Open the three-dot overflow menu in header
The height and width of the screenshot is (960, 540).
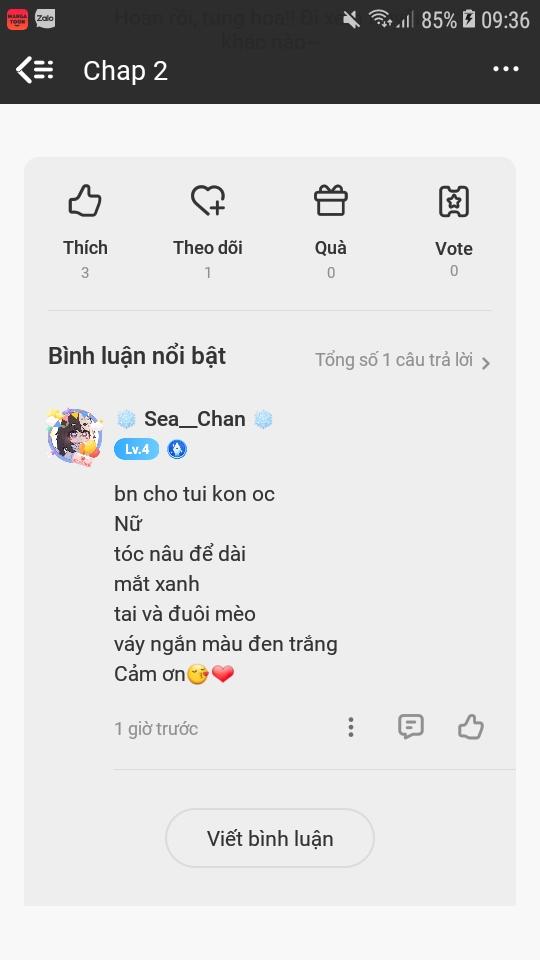tap(506, 69)
